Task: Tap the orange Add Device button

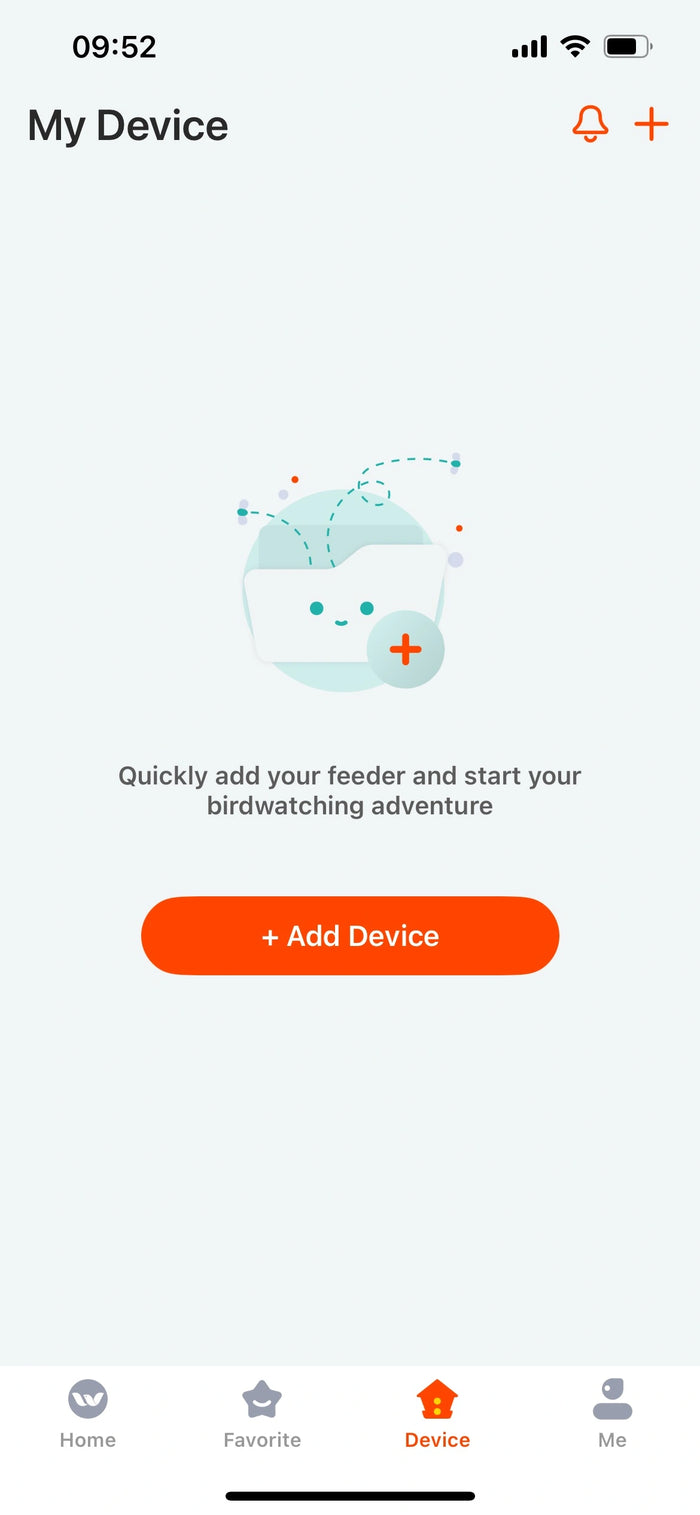Action: 350,935
